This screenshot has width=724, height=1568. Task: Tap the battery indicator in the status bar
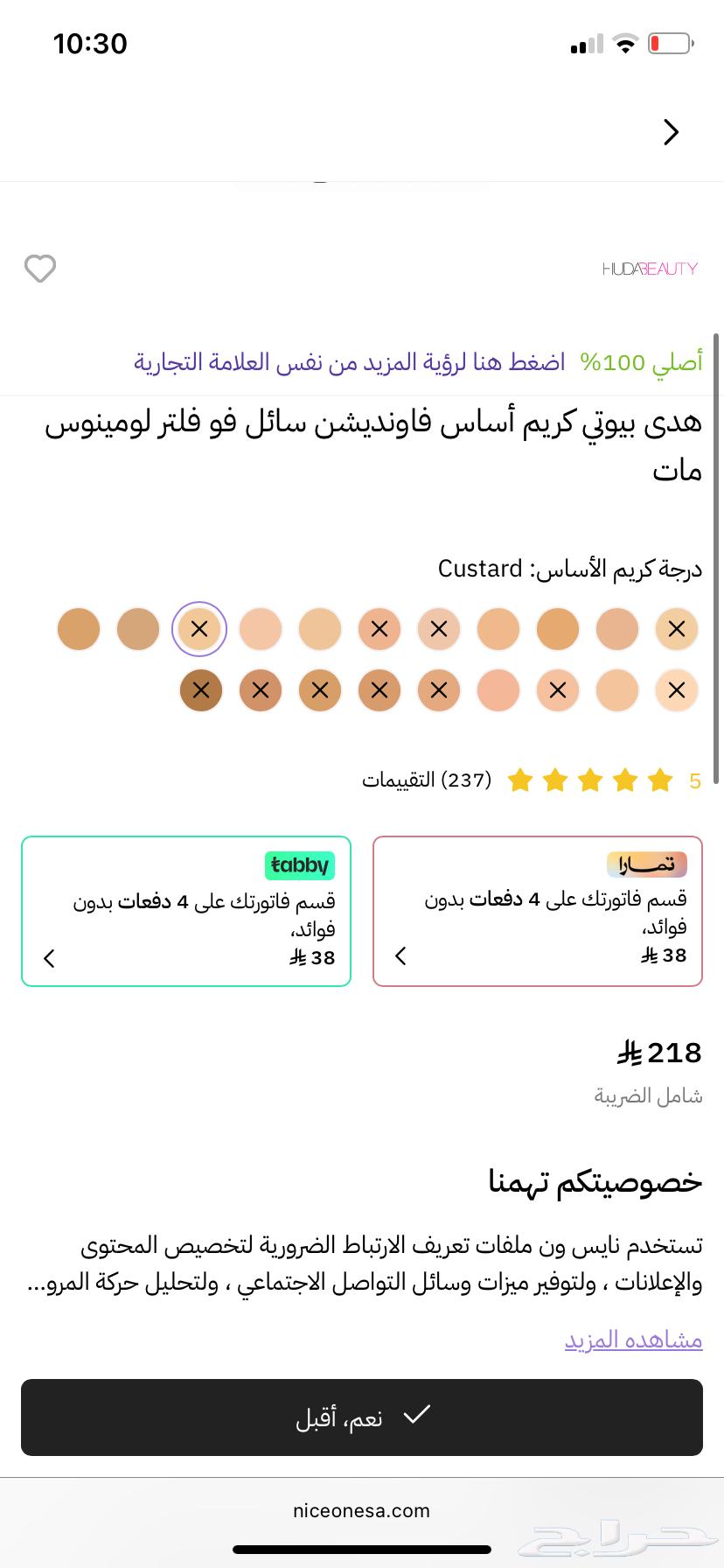coord(670,44)
